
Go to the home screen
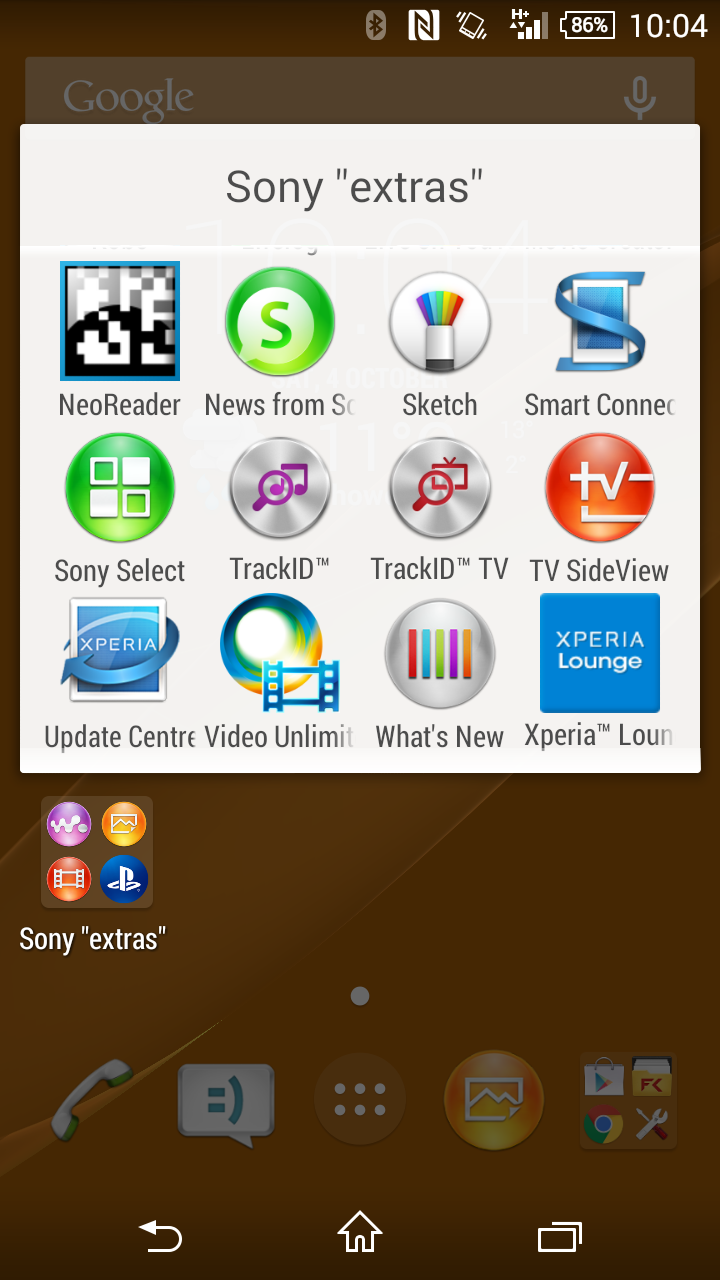coord(360,1232)
